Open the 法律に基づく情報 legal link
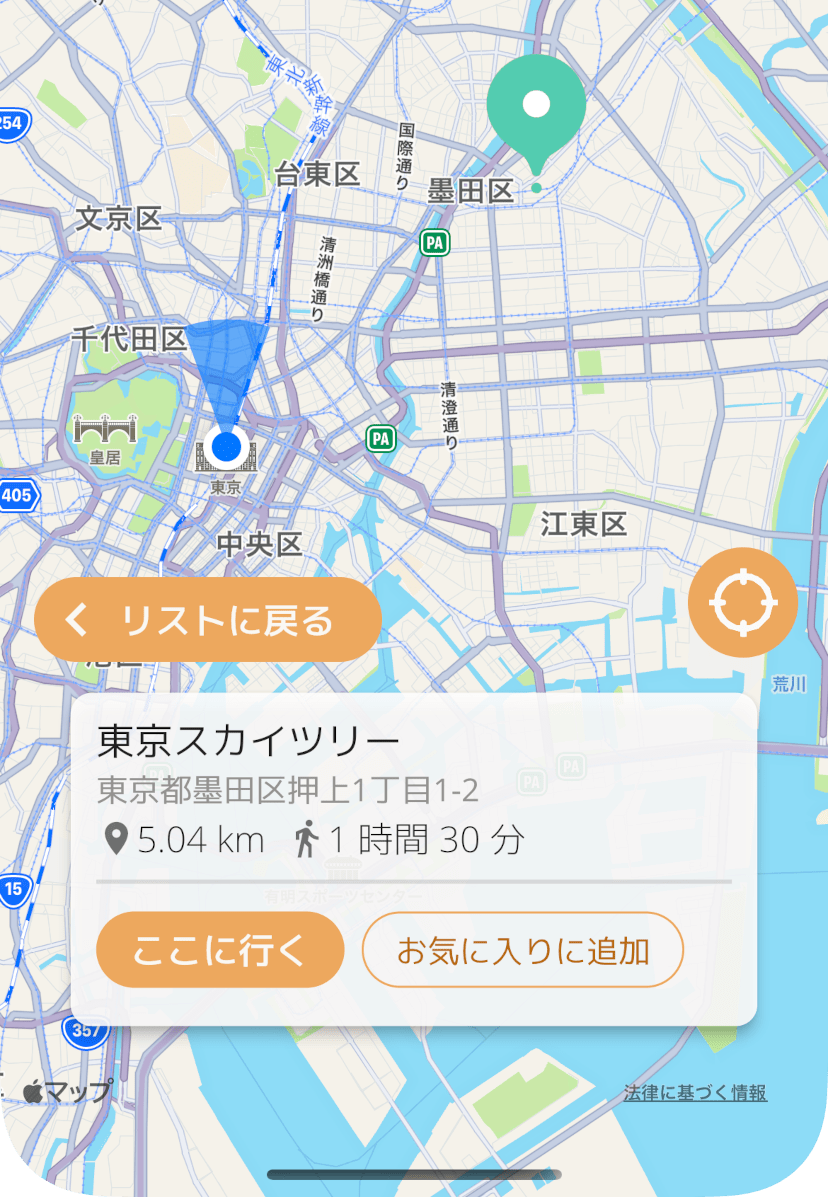 (695, 1093)
